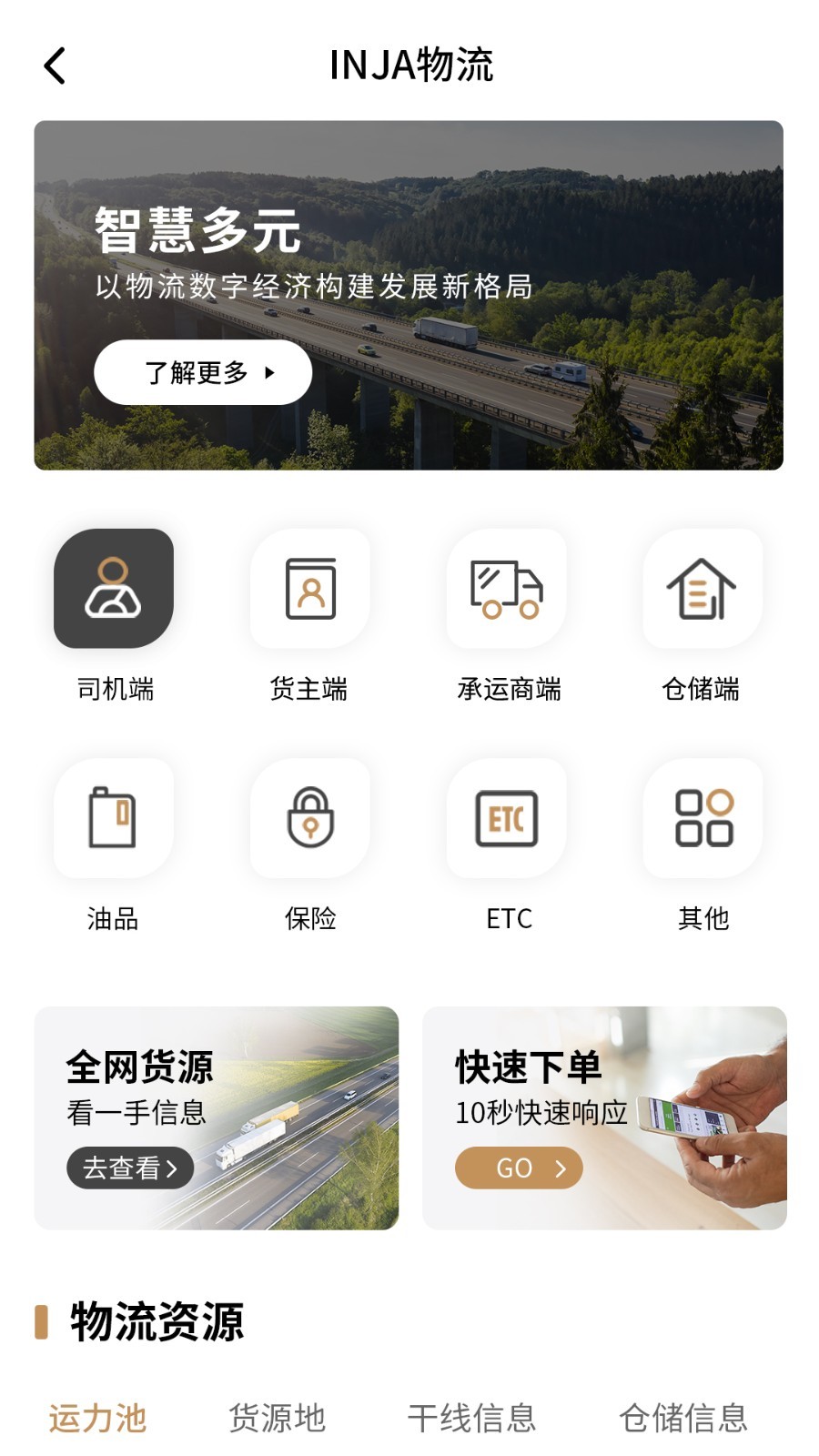Open the 保险 insurance service

[310, 818]
